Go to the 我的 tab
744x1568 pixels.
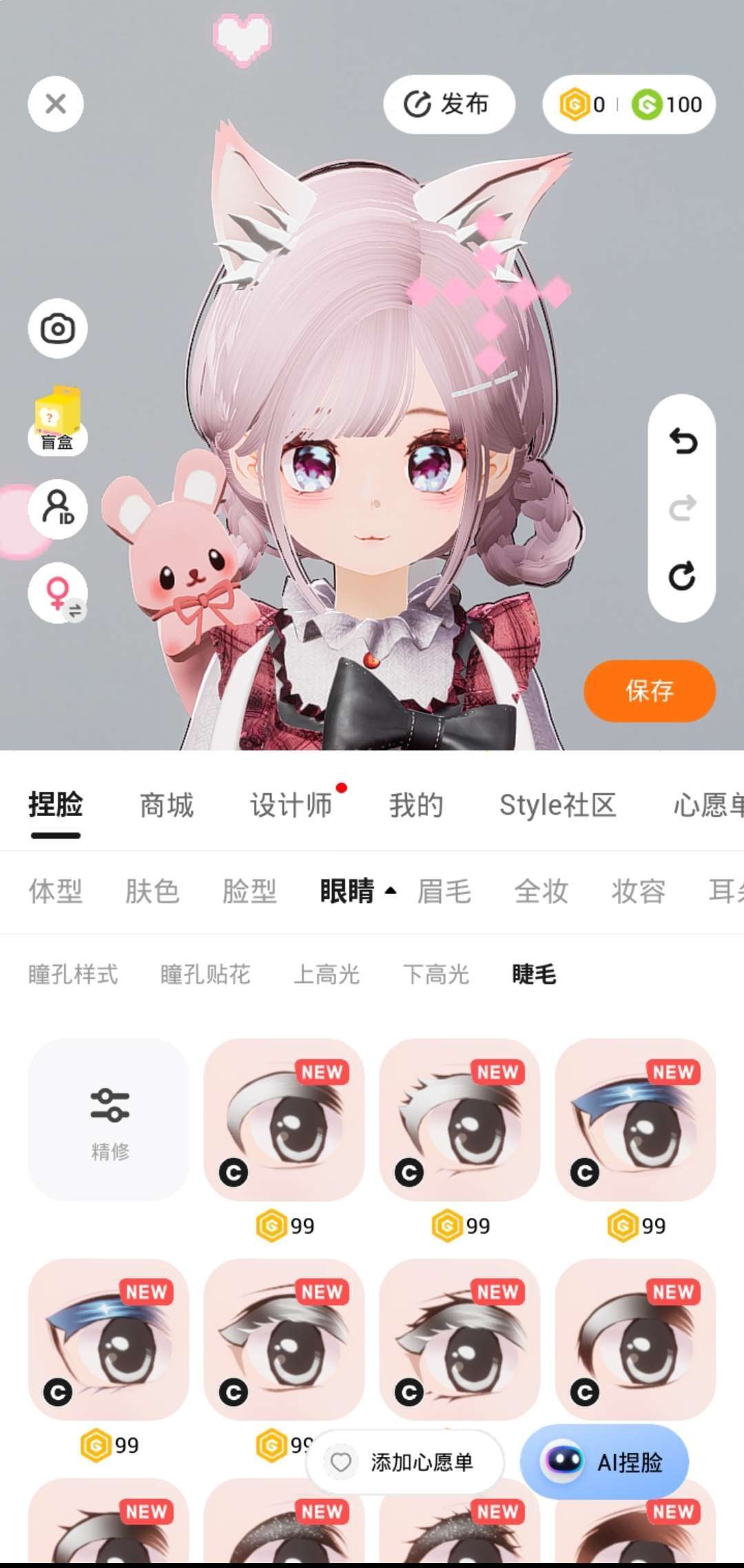click(416, 805)
